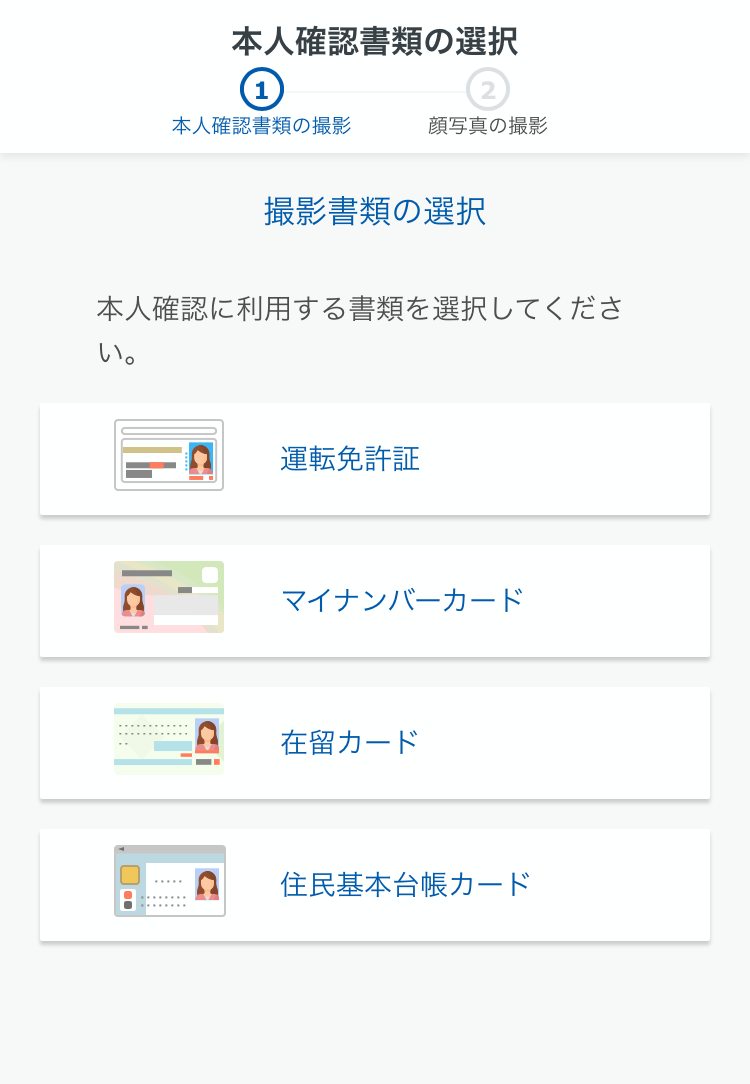Click the My Number card illustration icon
The height and width of the screenshot is (1084, 750).
pyautogui.click(x=168, y=597)
